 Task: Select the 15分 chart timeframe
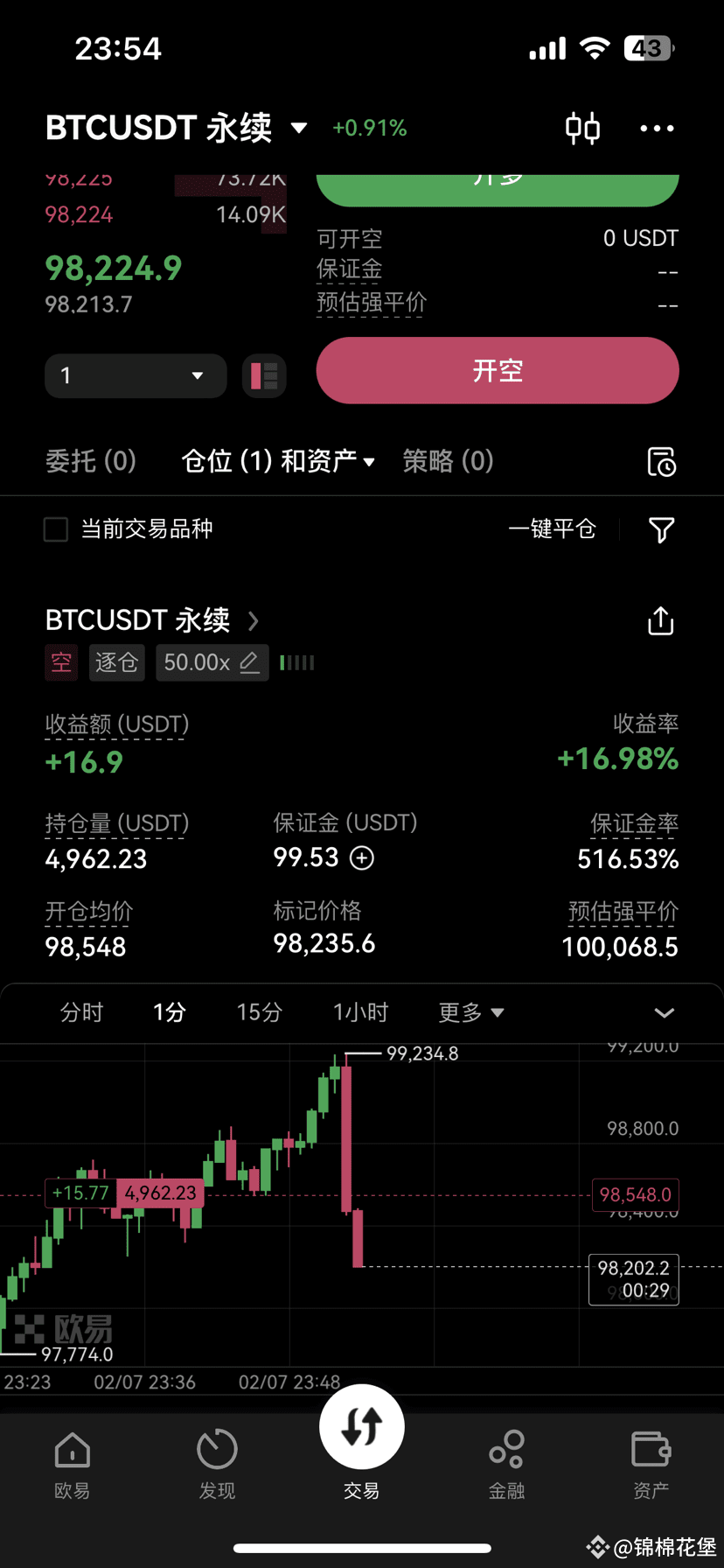click(258, 1012)
